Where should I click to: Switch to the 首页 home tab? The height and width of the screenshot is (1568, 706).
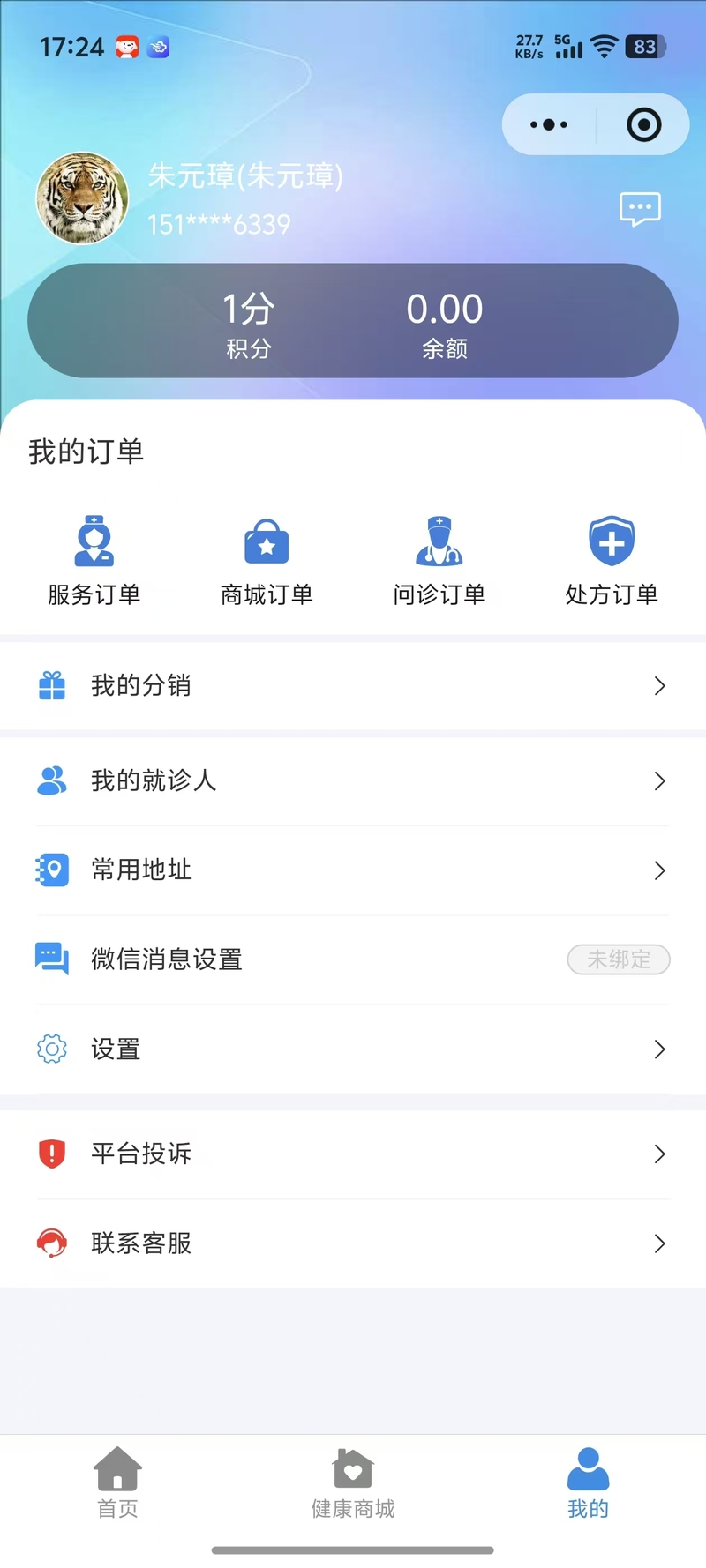[117, 1483]
